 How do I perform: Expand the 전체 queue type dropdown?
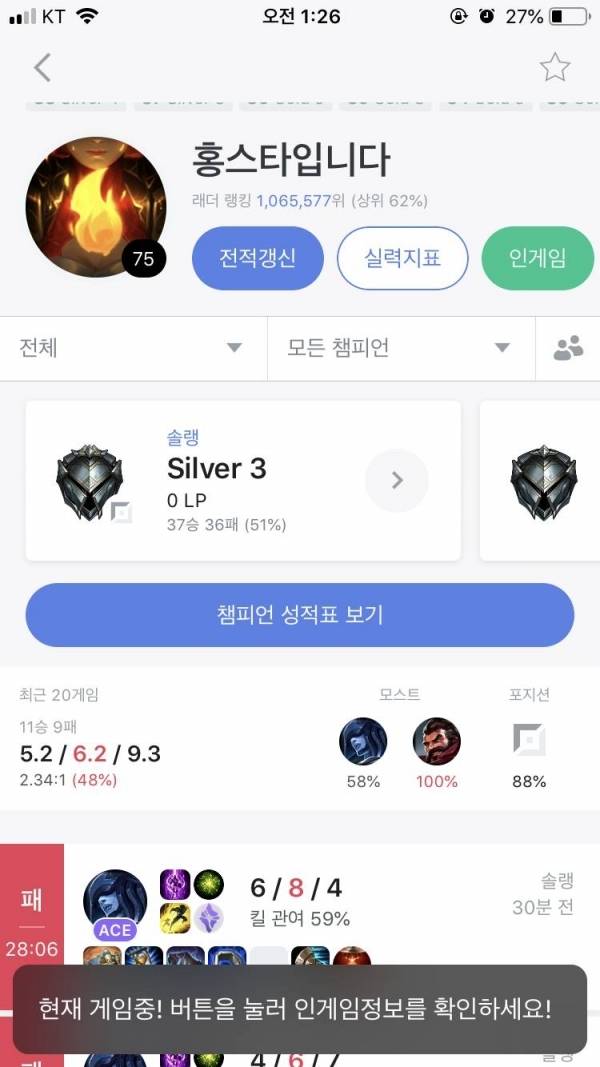tap(133, 348)
